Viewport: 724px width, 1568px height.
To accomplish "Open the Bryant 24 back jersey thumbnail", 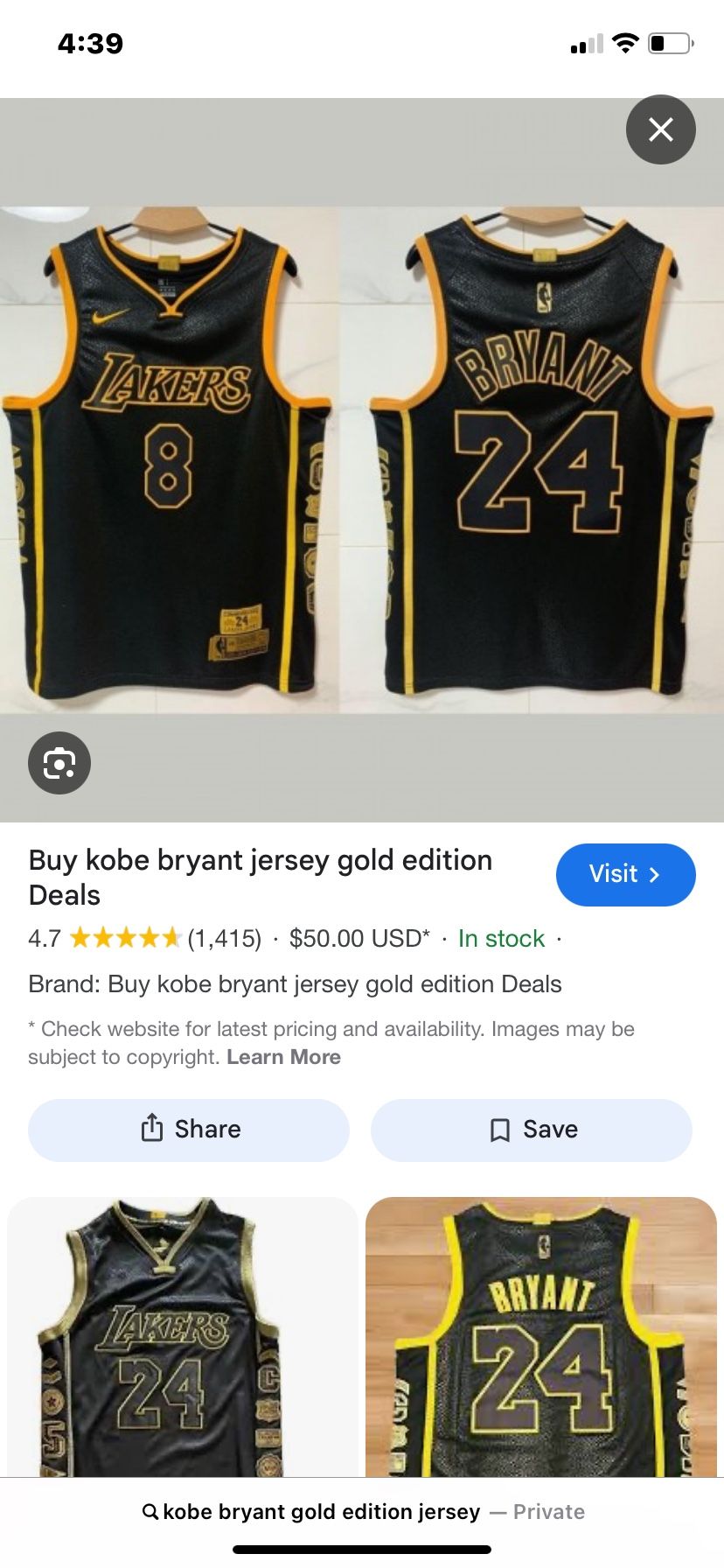I will click(x=541, y=1339).
